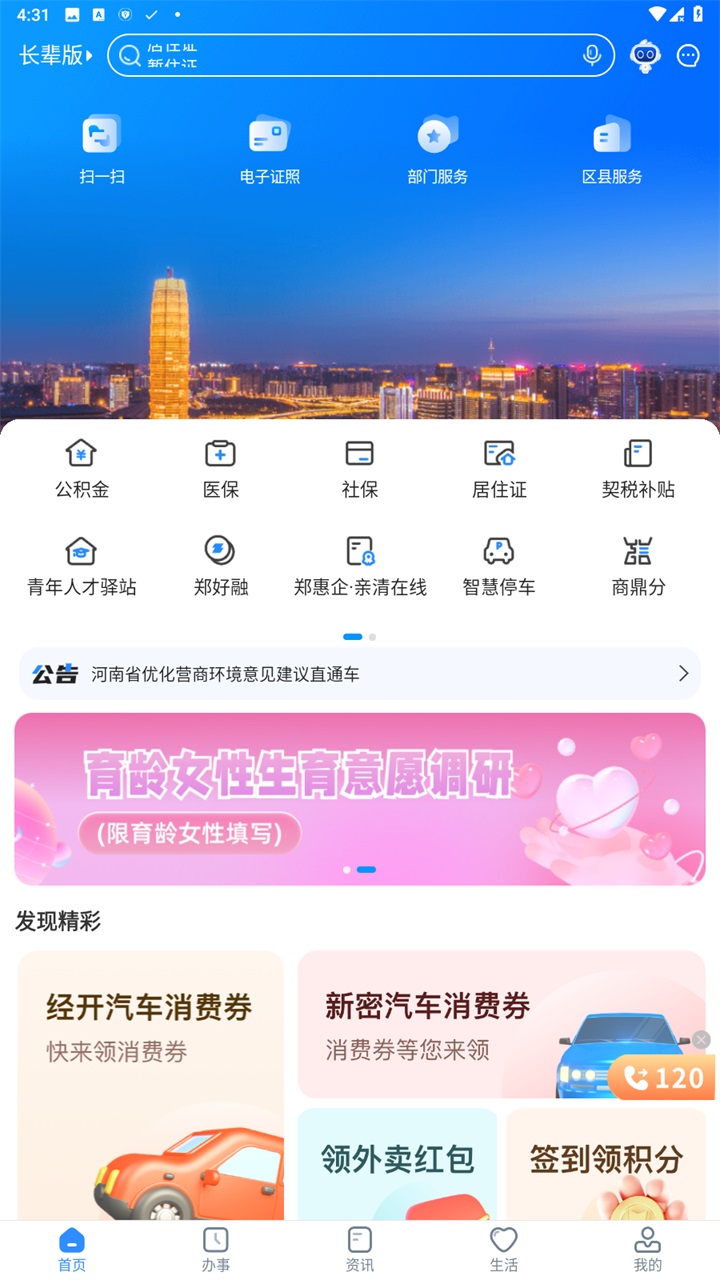Image resolution: width=720 pixels, height=1280 pixels.
Task: Open the messages bubble icon
Action: (x=688, y=56)
